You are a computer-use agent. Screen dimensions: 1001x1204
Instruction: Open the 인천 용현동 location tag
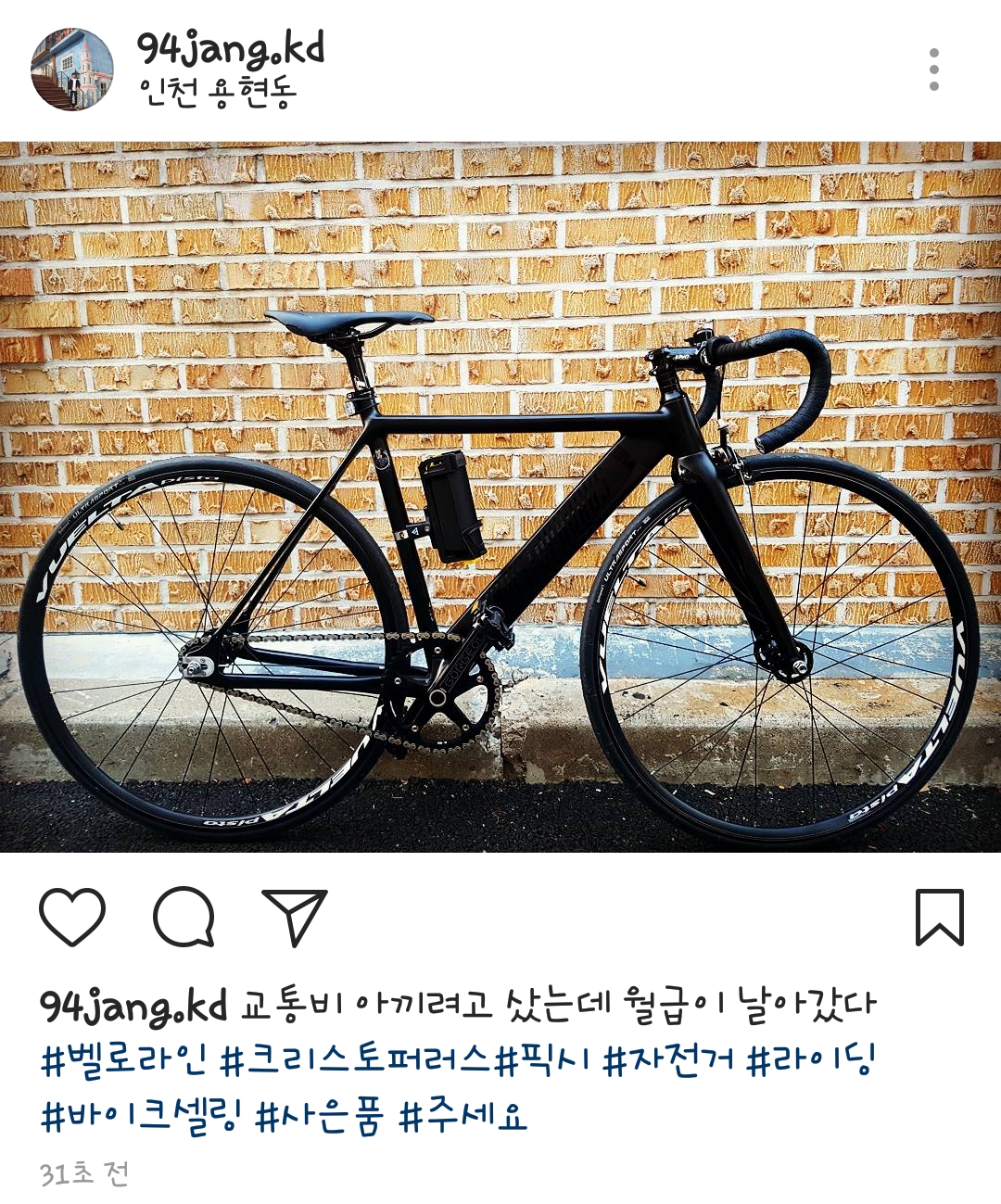point(218,93)
